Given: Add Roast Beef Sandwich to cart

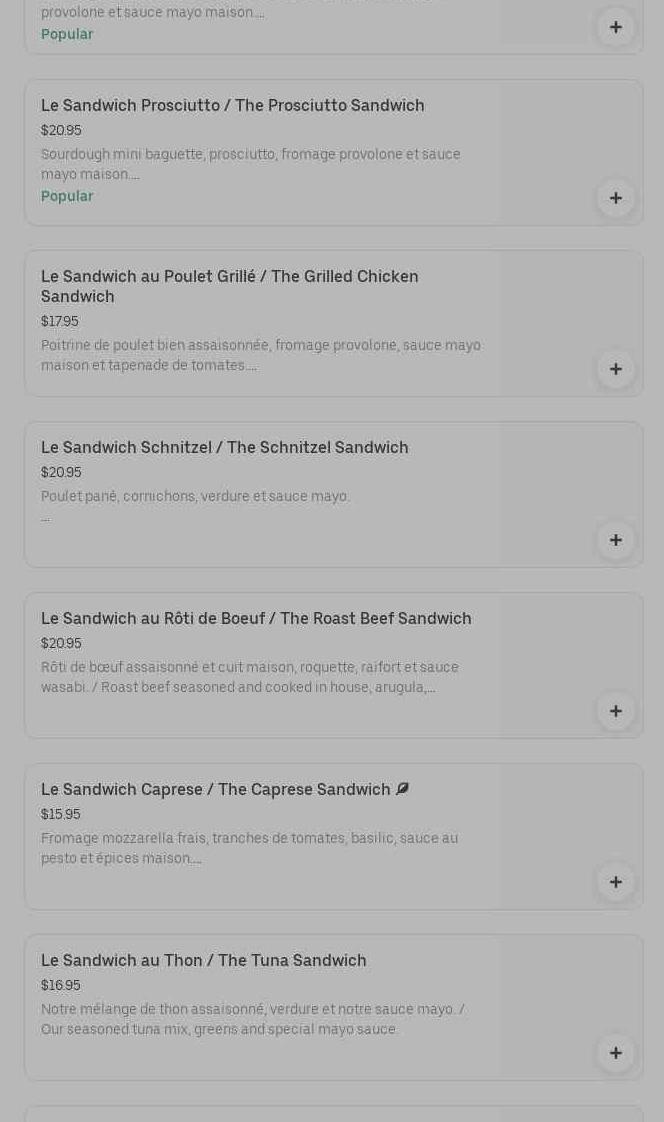Looking at the screenshot, I should pyautogui.click(x=615, y=711).
